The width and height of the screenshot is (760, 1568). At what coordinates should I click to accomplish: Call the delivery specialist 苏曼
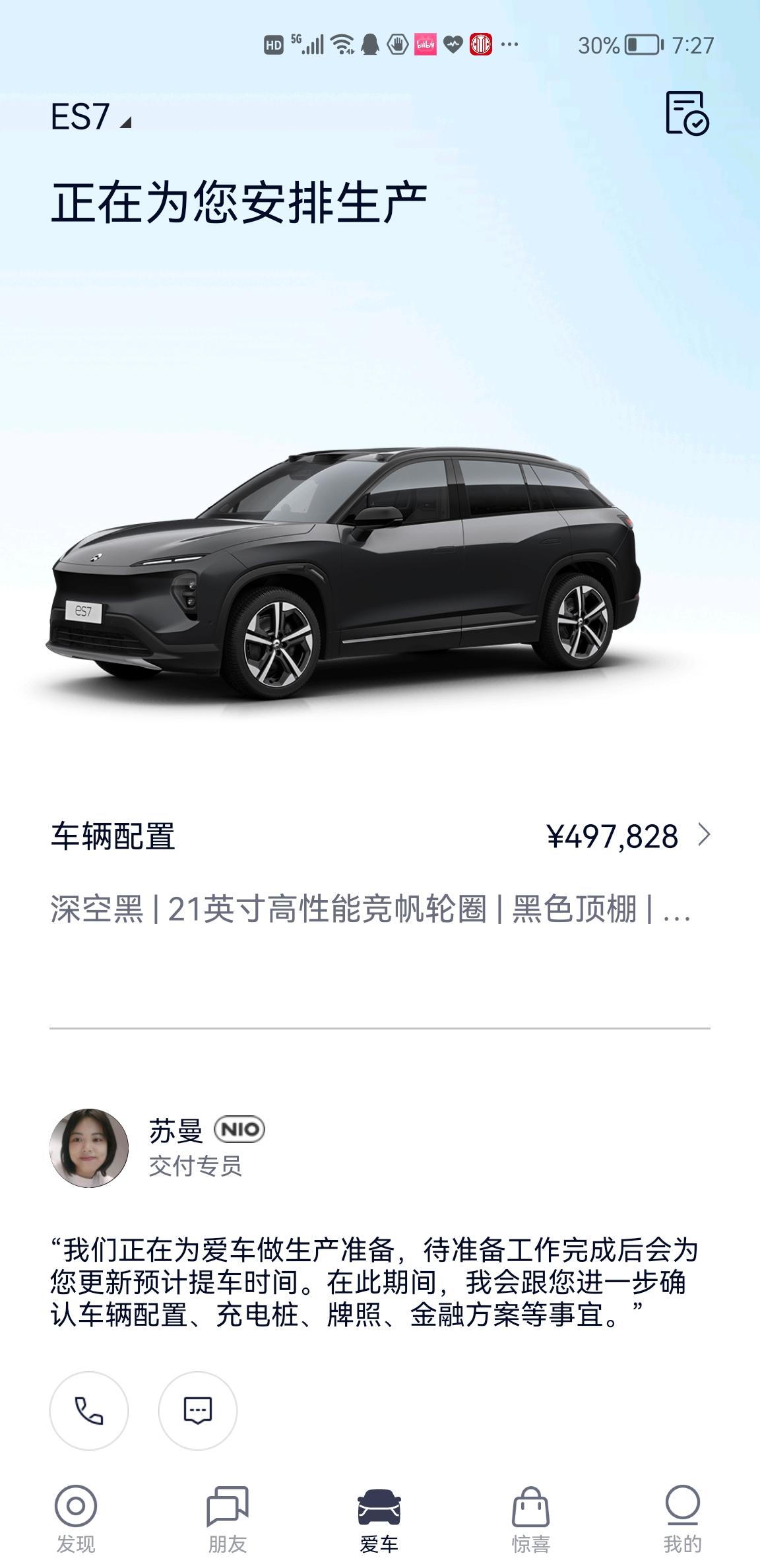tap(89, 1411)
